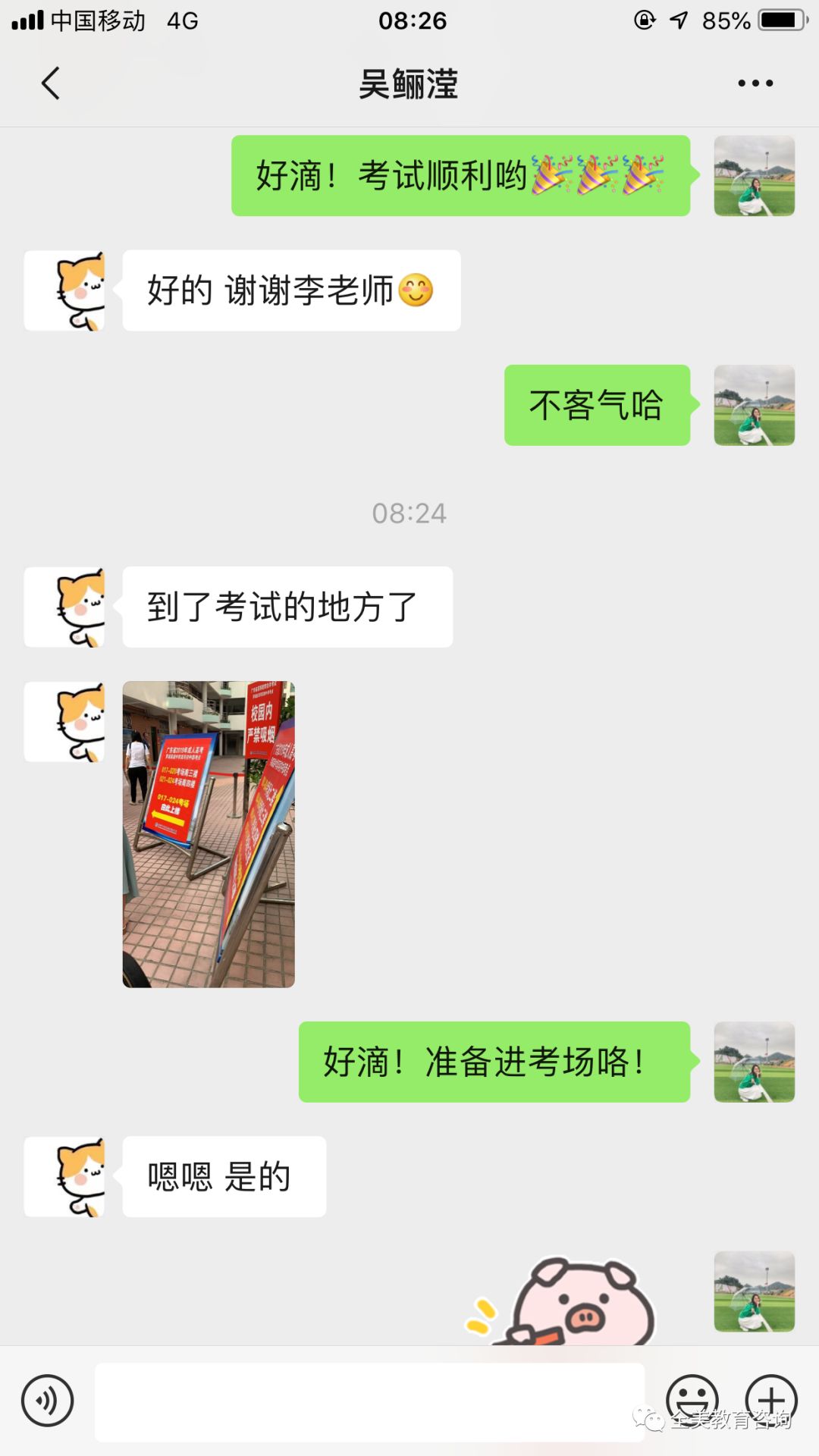This screenshot has width=819, height=1456.
Task: Go back to the chat list
Action: pos(50,83)
